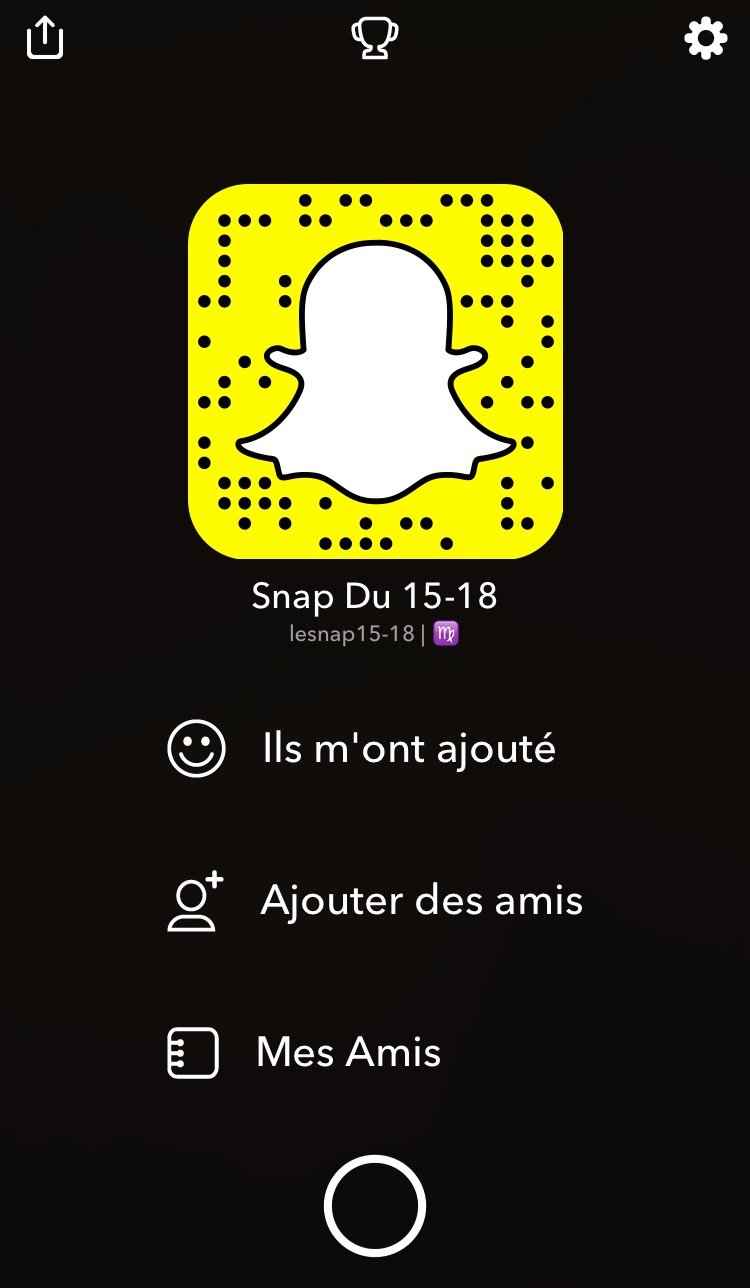Return to camera with the circle button
The height and width of the screenshot is (1288, 750).
coord(375,1205)
